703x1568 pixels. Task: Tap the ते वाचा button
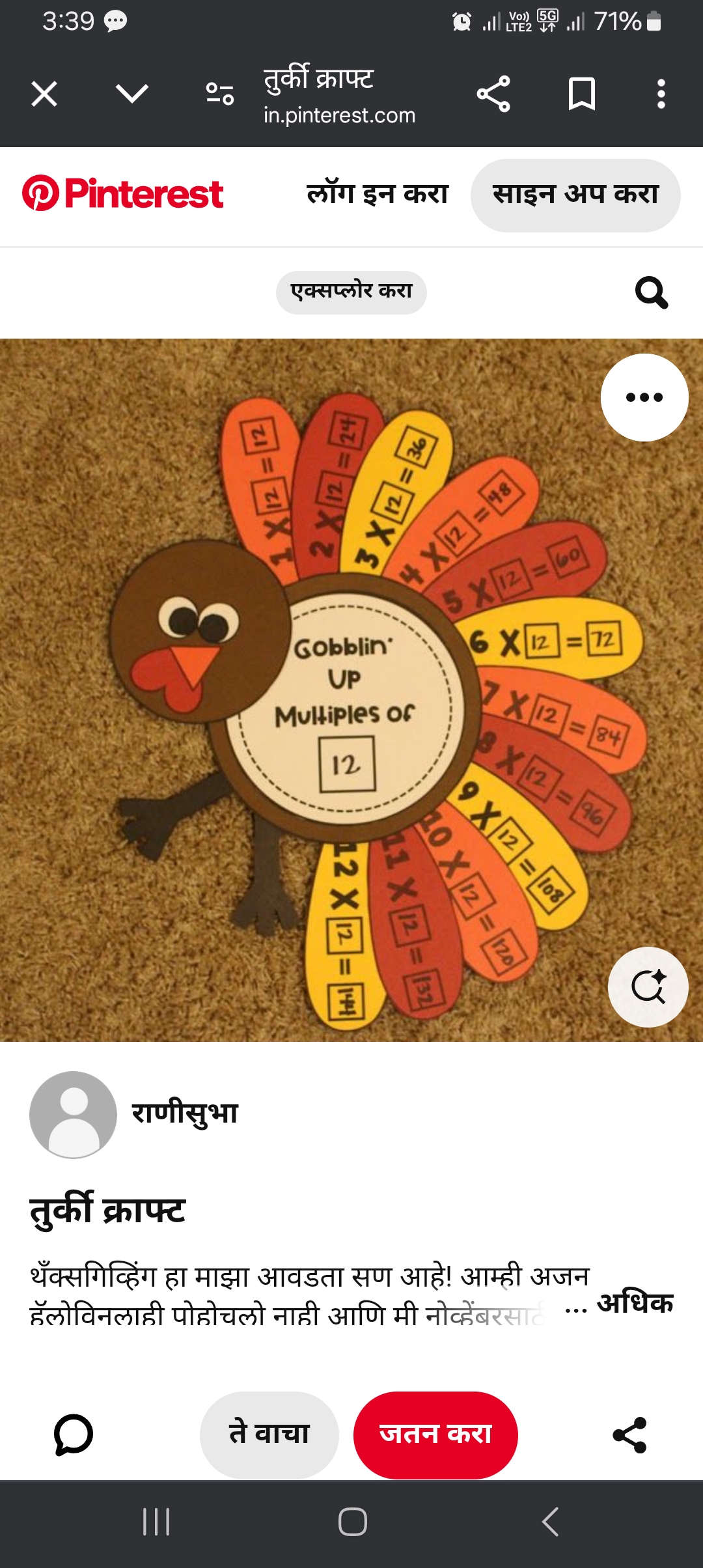(x=269, y=1435)
